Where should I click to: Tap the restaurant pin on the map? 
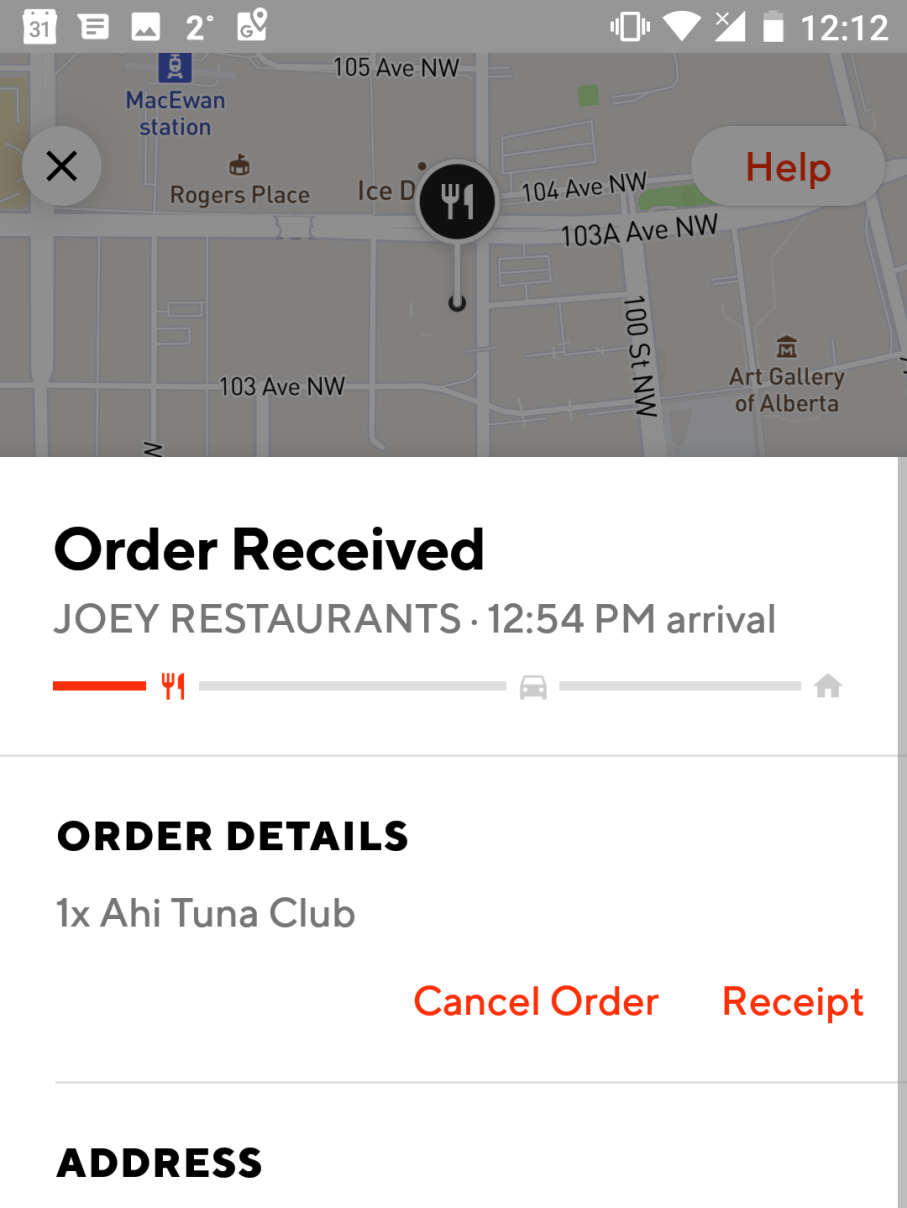457,202
